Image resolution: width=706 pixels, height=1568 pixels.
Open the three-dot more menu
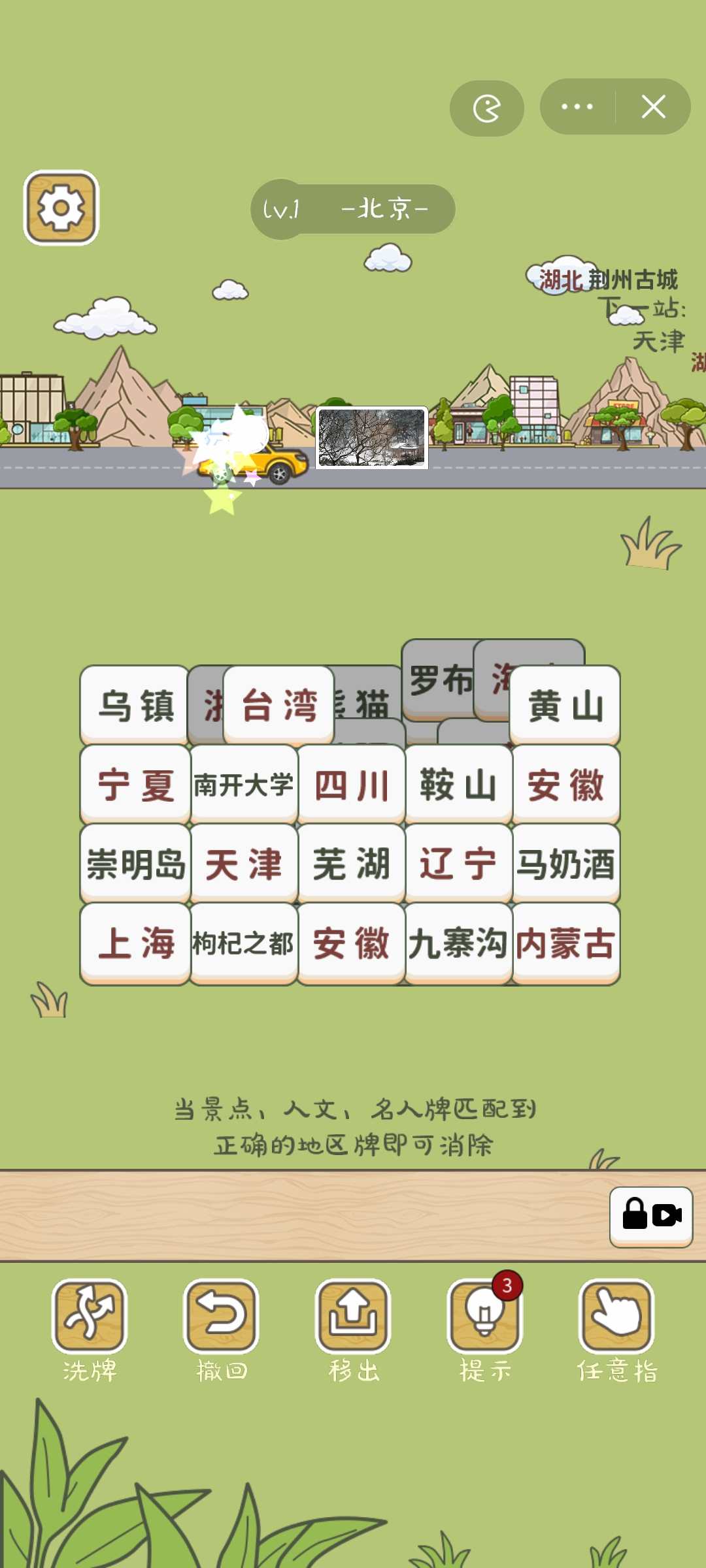pos(577,106)
